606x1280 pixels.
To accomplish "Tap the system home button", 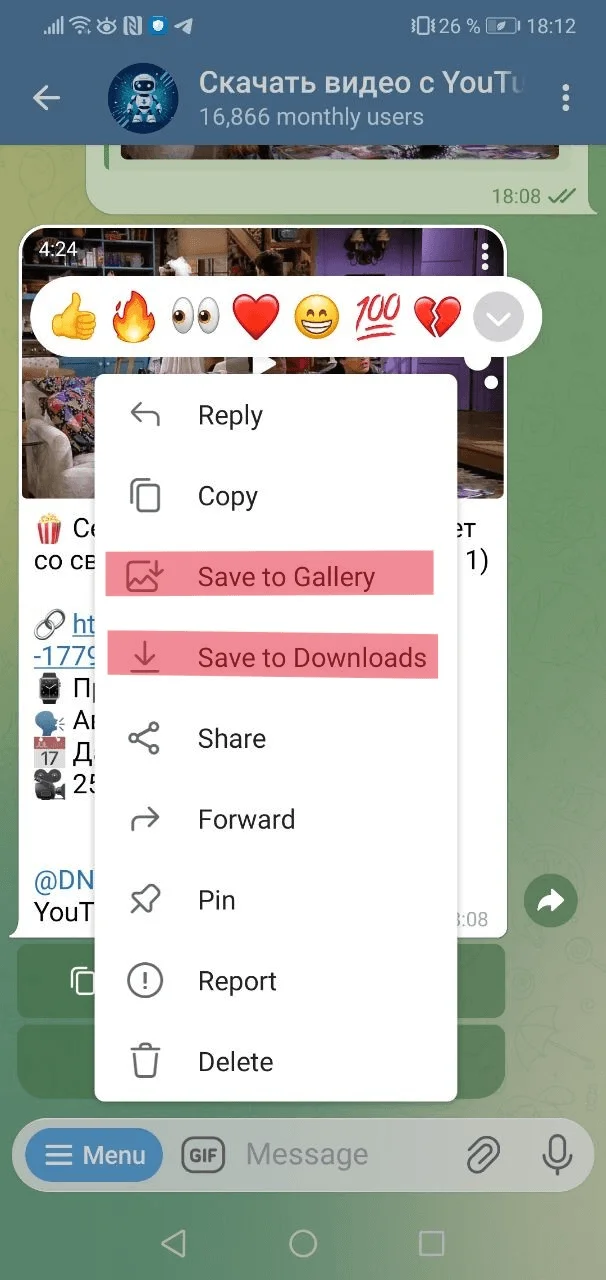I will tap(303, 1243).
